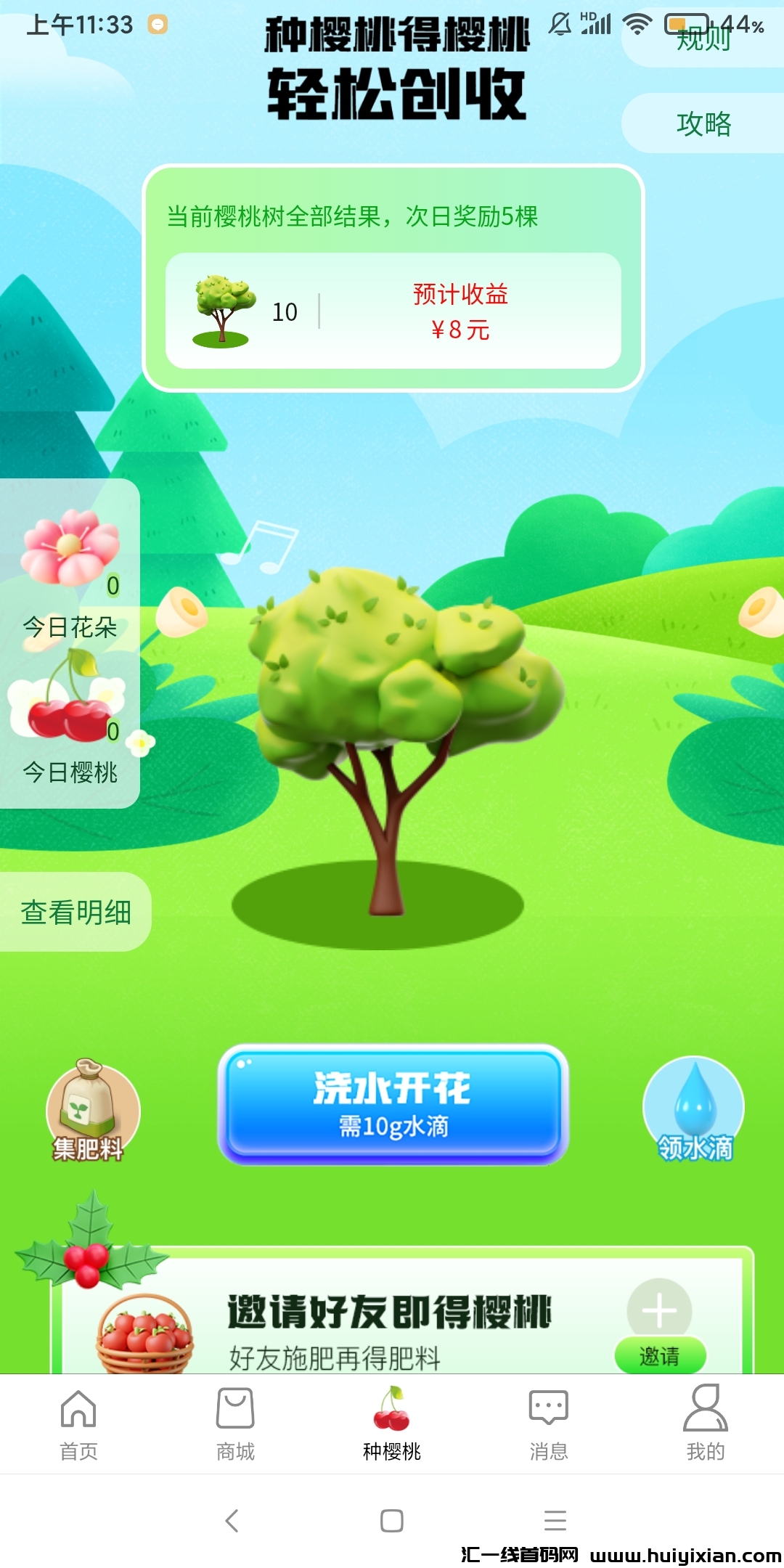
Task: Tap 浇水开花 to water the tree
Action: click(x=393, y=1105)
